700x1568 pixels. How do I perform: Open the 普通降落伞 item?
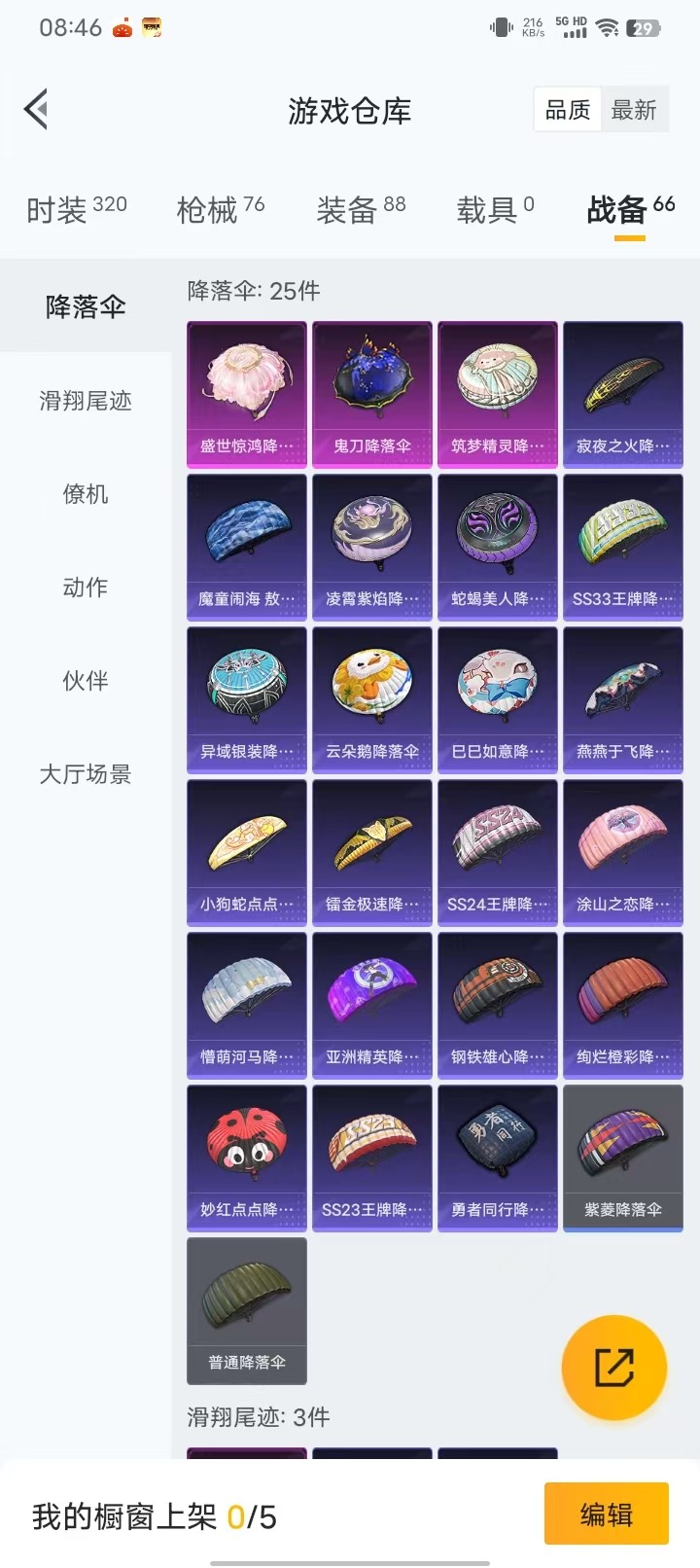click(247, 1310)
